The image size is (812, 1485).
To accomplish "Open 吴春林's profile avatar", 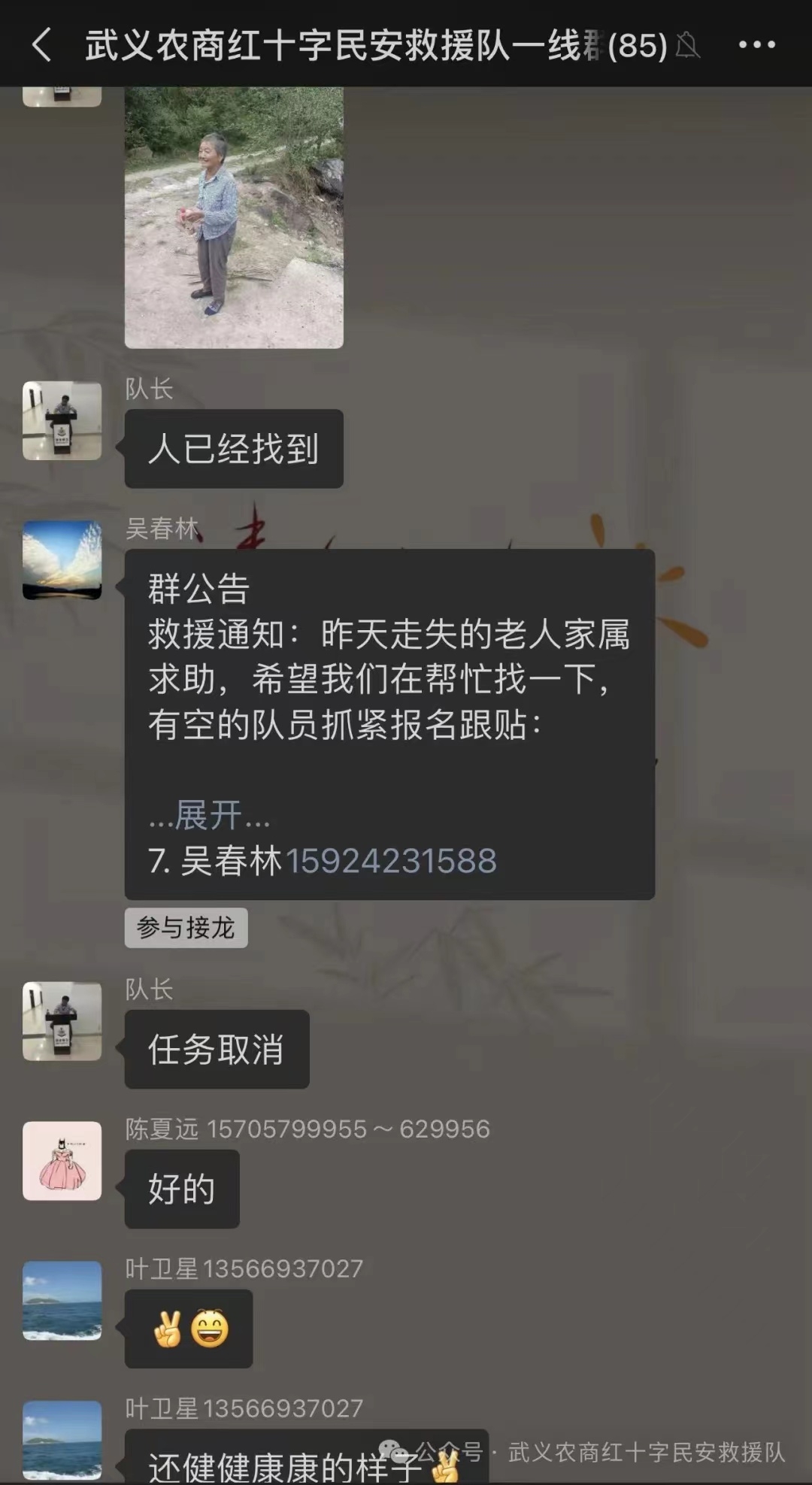I will pos(62,560).
